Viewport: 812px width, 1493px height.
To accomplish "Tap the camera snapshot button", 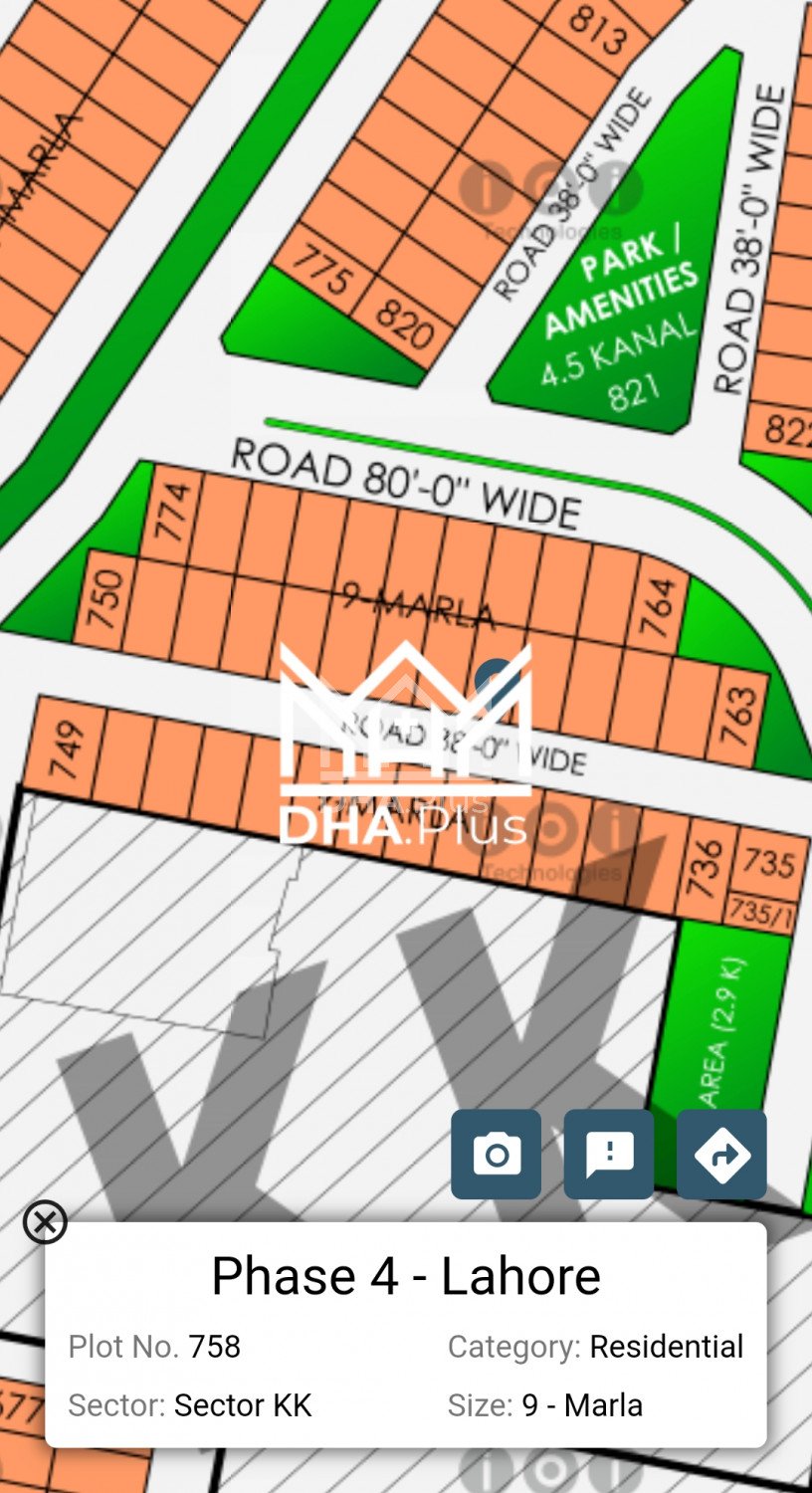I will (x=496, y=1155).
